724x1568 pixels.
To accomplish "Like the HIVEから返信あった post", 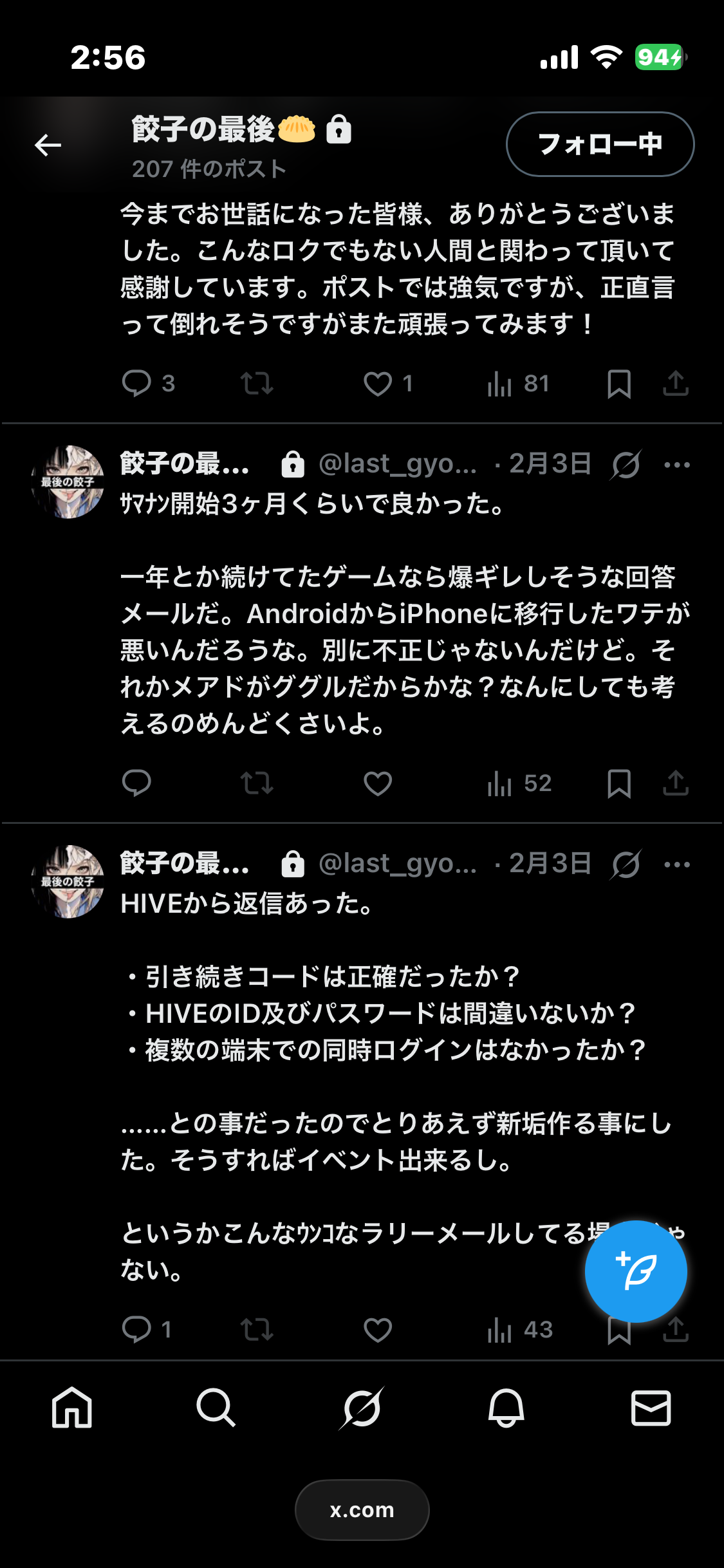I will pyautogui.click(x=378, y=1330).
